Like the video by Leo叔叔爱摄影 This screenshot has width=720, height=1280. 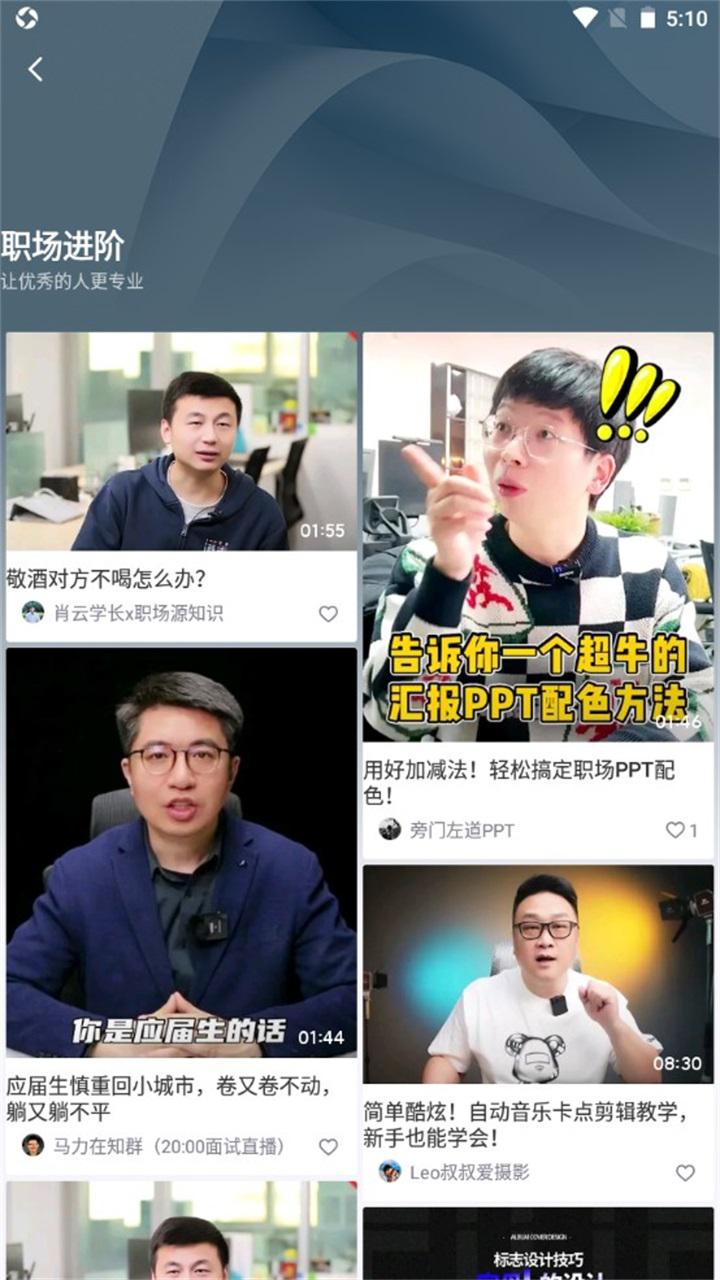tap(685, 1173)
